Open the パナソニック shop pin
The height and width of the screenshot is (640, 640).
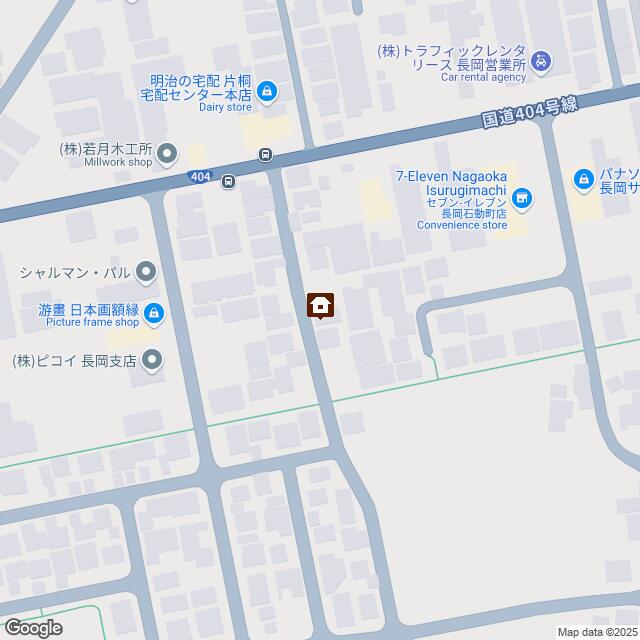tap(583, 180)
